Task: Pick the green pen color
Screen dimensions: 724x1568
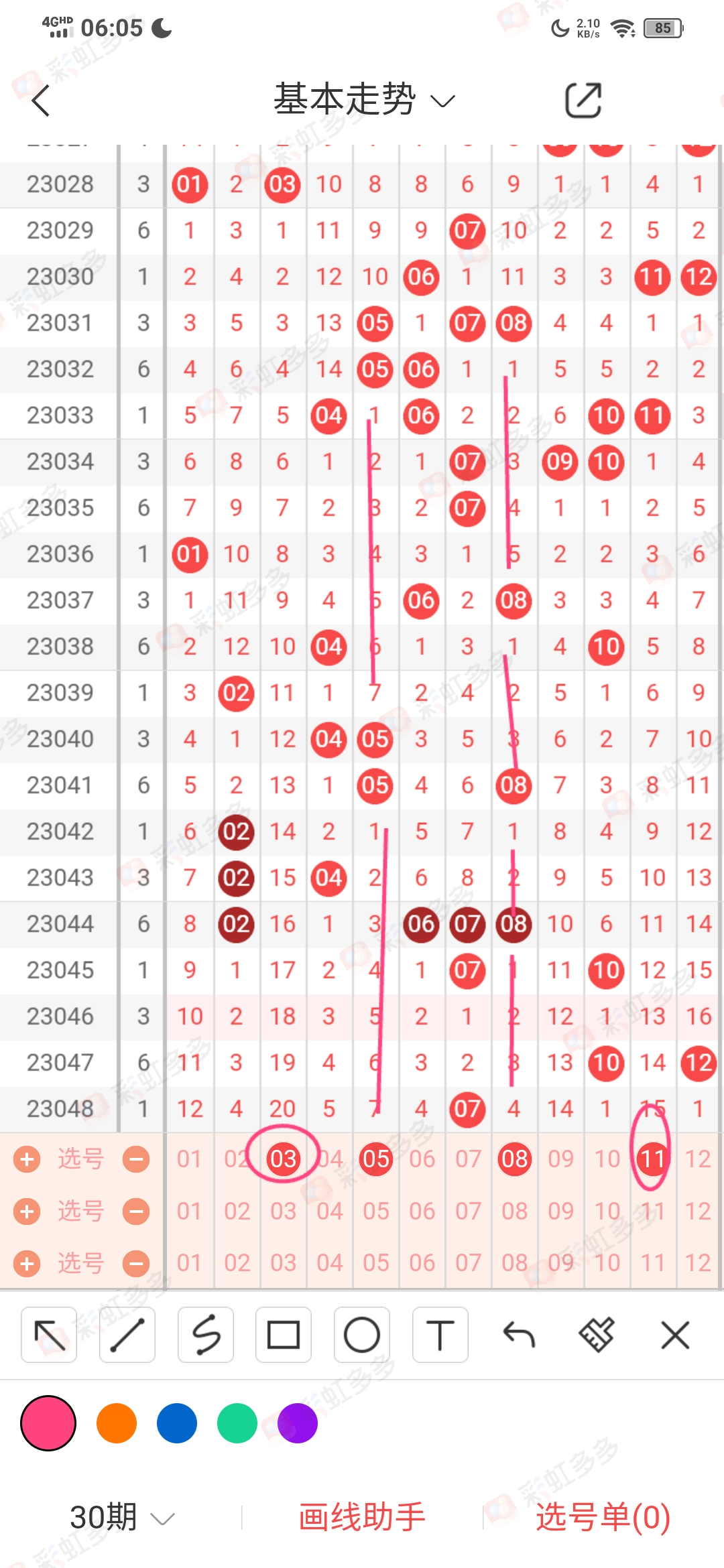Action: pos(237,1423)
